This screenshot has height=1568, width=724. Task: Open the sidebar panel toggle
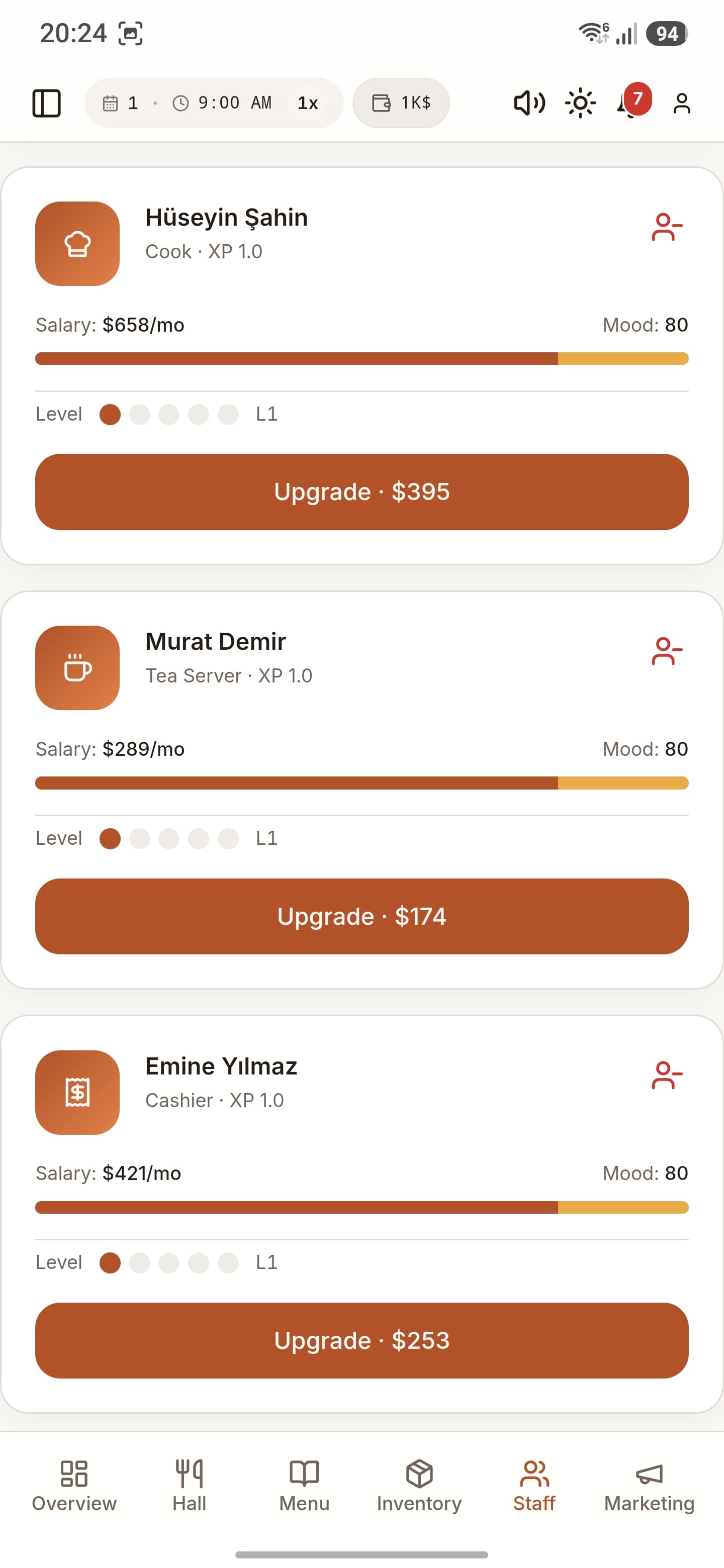46,103
